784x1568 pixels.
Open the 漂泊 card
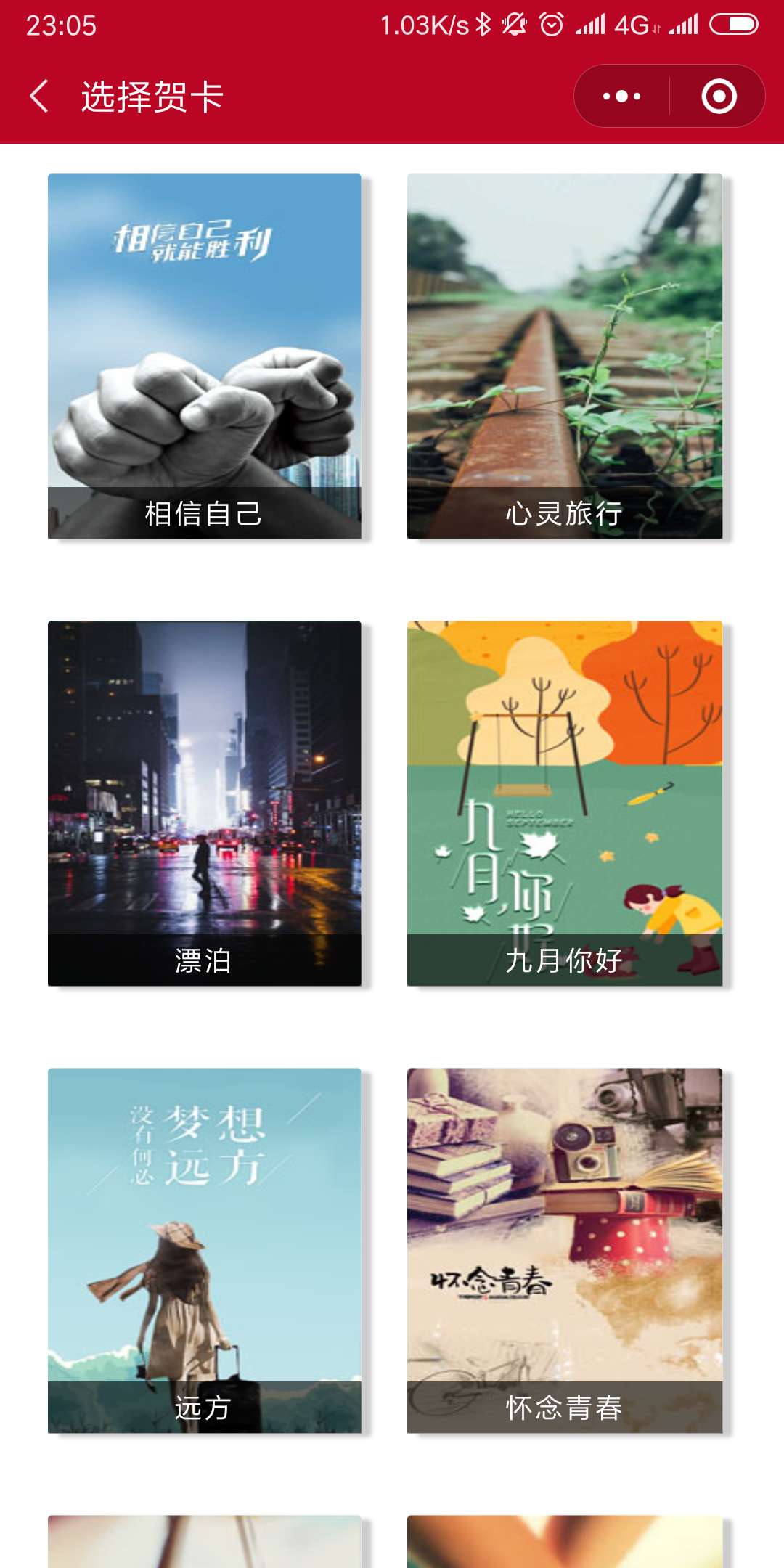(205, 804)
